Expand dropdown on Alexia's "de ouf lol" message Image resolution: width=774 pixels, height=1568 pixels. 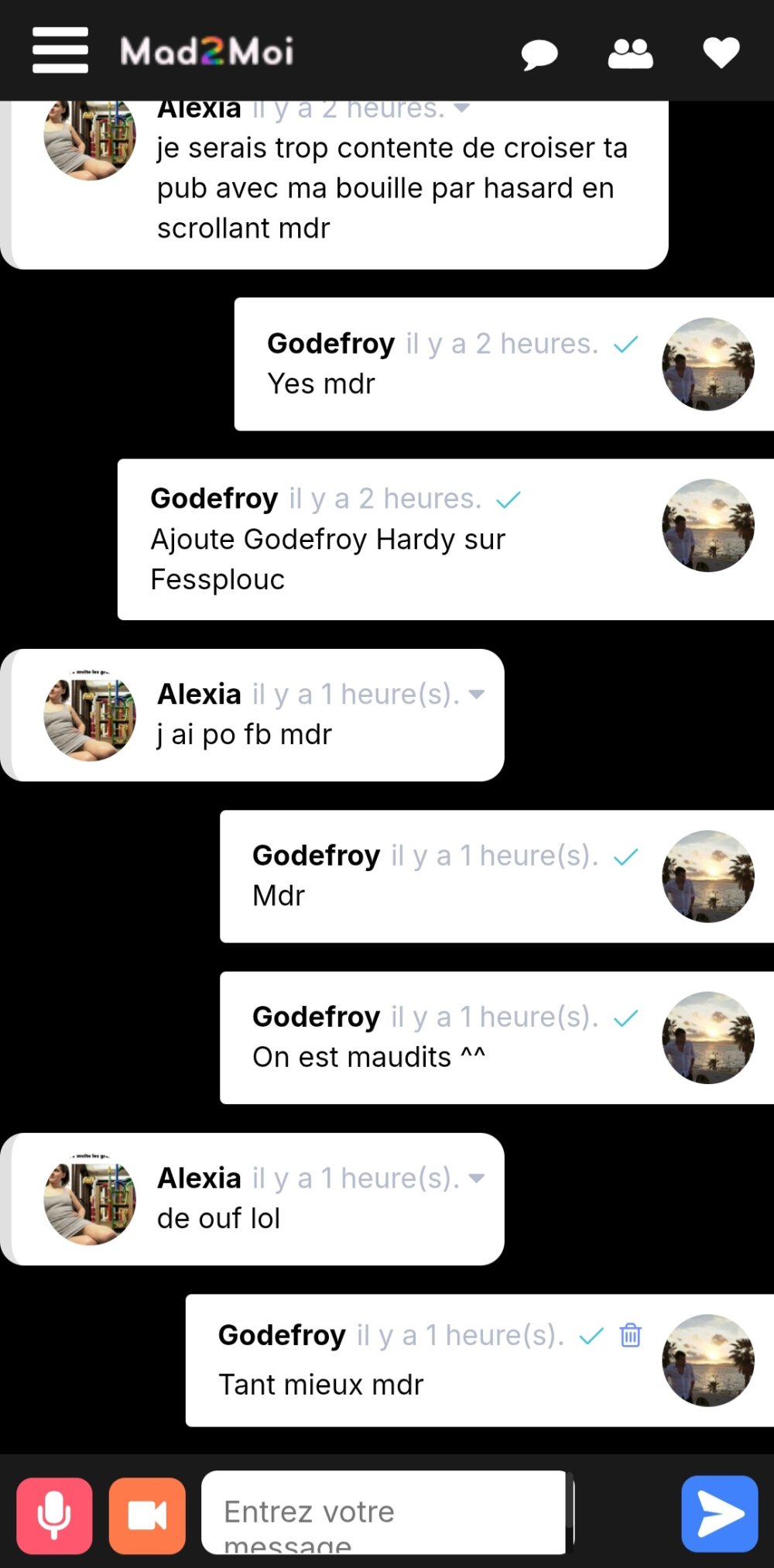click(x=477, y=1179)
